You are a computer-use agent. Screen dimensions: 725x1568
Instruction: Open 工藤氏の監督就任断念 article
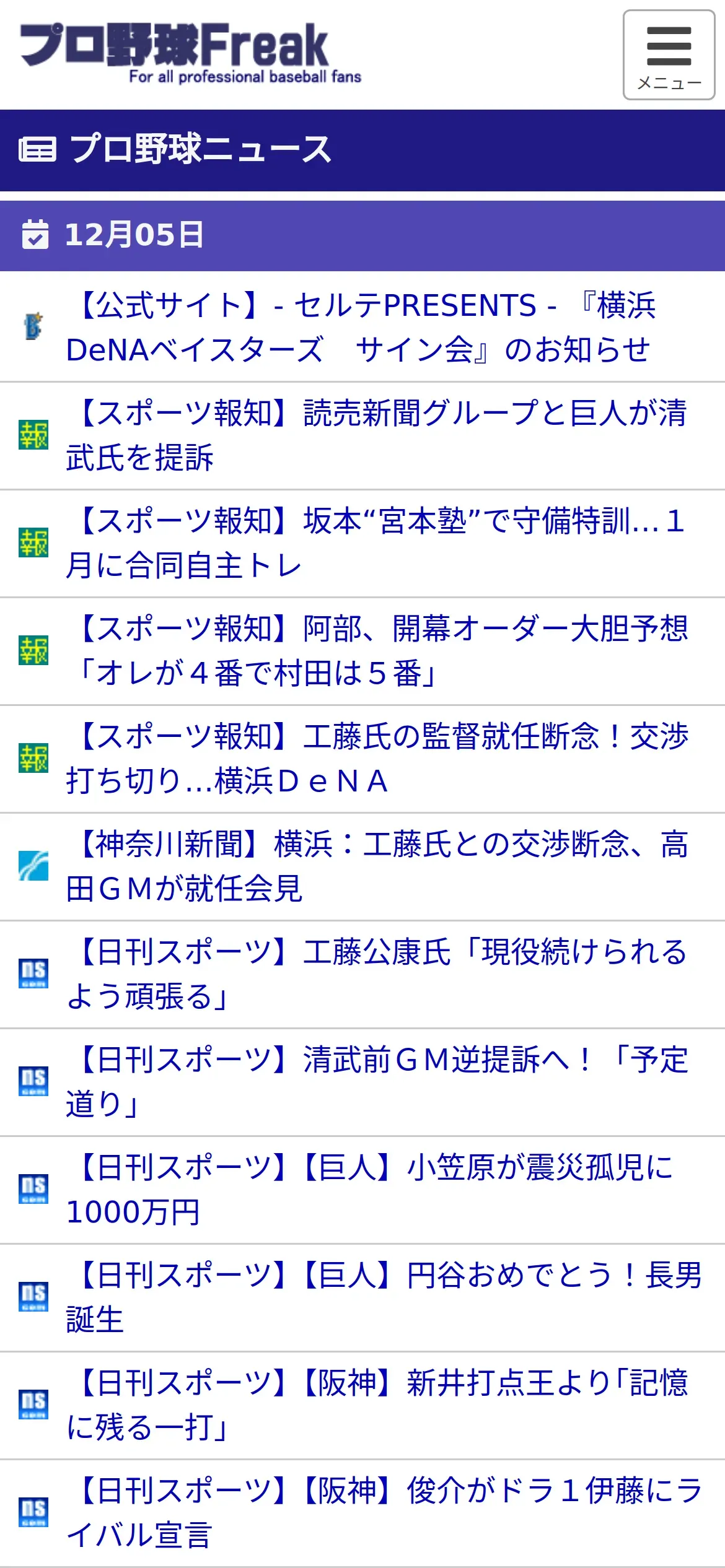pyautogui.click(x=377, y=759)
